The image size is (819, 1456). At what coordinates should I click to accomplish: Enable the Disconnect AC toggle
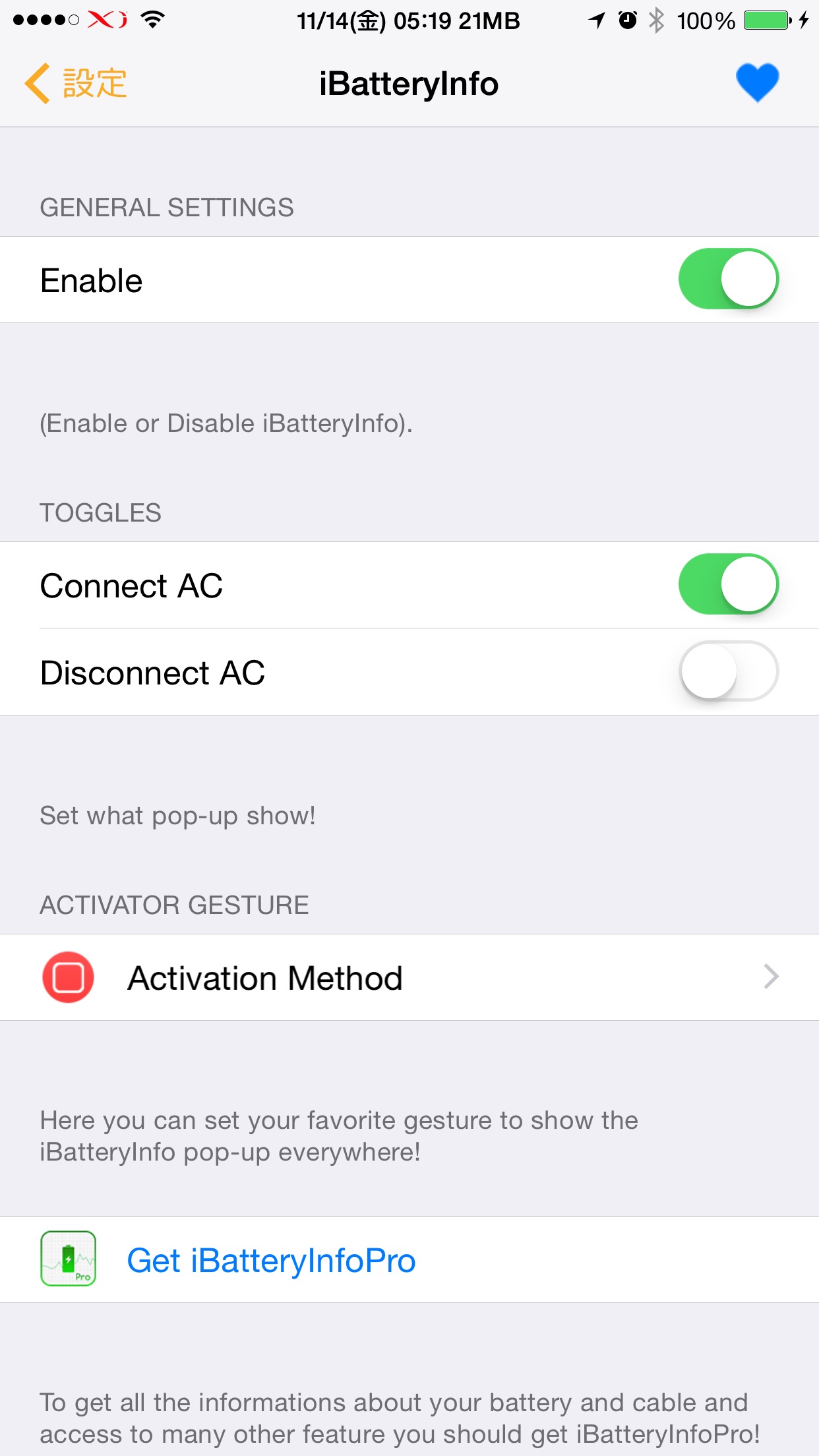click(x=729, y=671)
